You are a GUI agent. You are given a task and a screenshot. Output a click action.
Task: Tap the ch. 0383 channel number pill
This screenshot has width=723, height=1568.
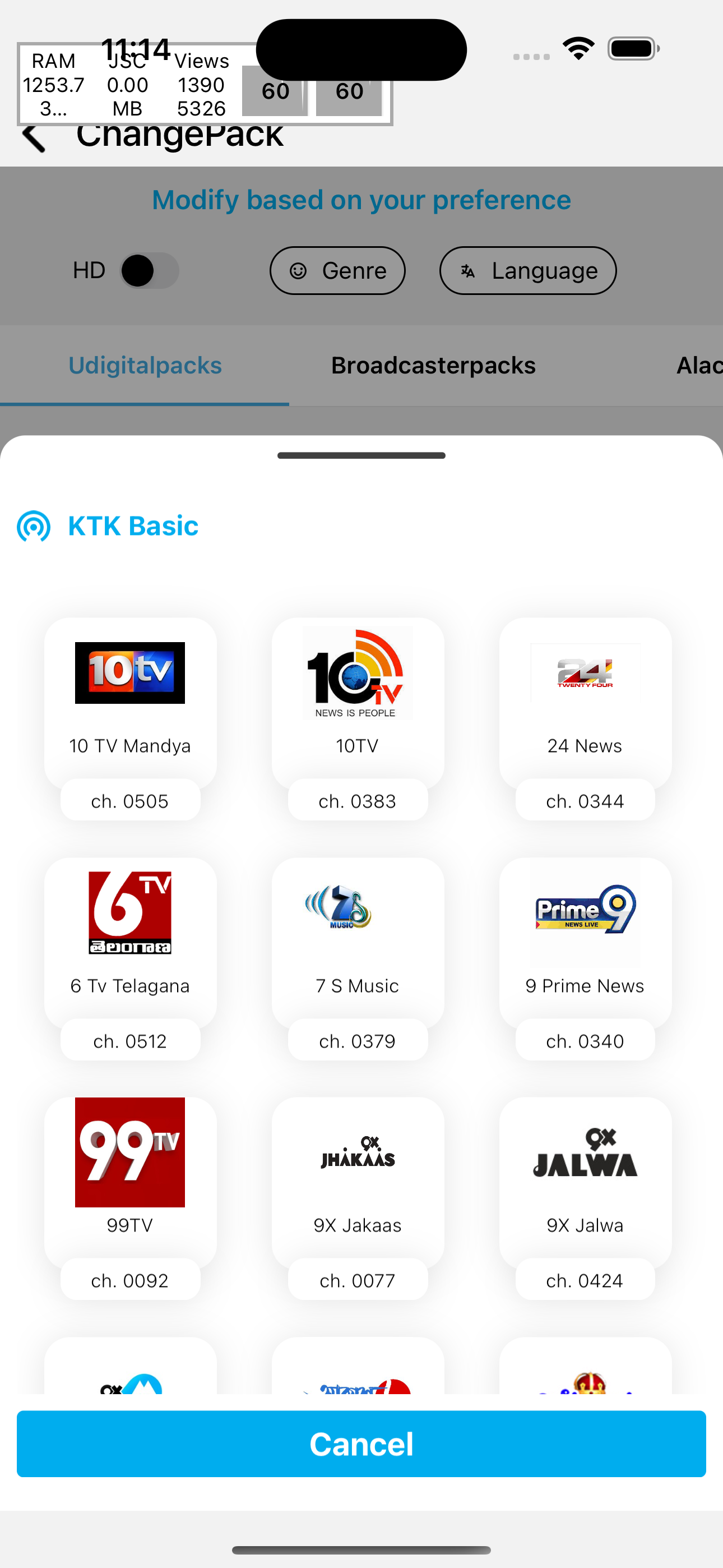(x=356, y=800)
